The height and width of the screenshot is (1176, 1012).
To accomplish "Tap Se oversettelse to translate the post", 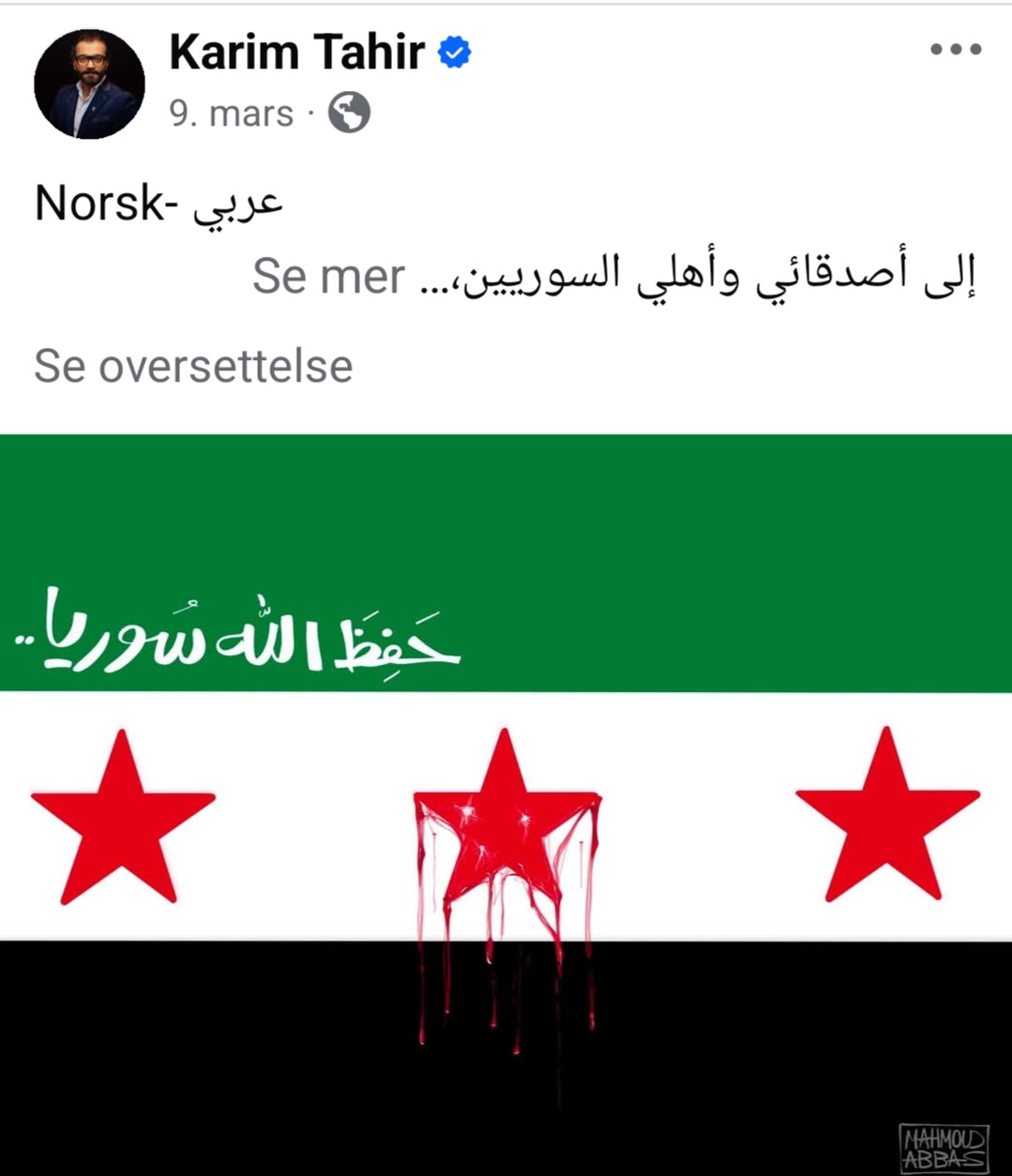I will (x=193, y=367).
